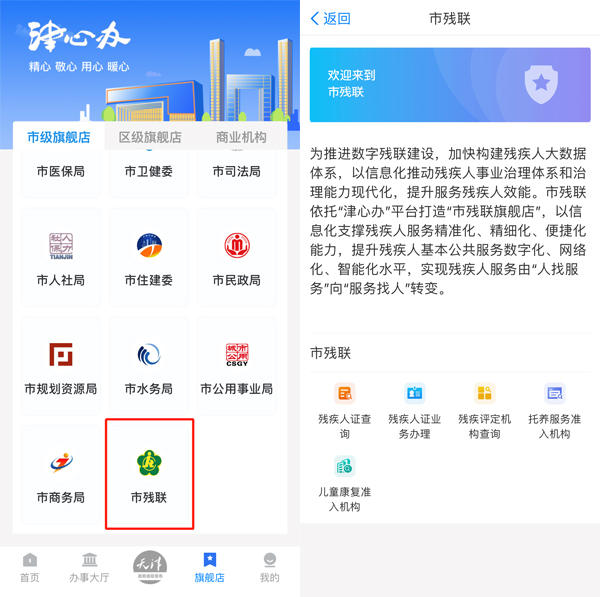The height and width of the screenshot is (597, 600).
Task: Open the 我的 tab
Action: pyautogui.click(x=270, y=567)
